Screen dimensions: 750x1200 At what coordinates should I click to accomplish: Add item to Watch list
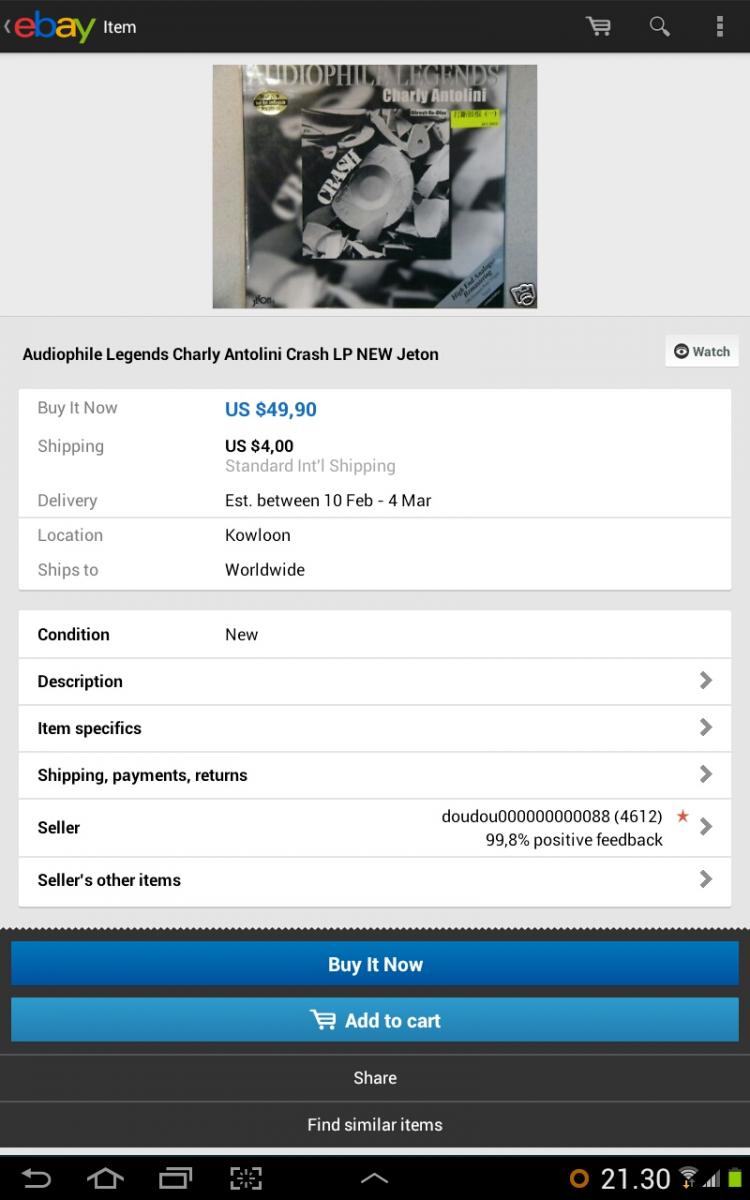[702, 351]
